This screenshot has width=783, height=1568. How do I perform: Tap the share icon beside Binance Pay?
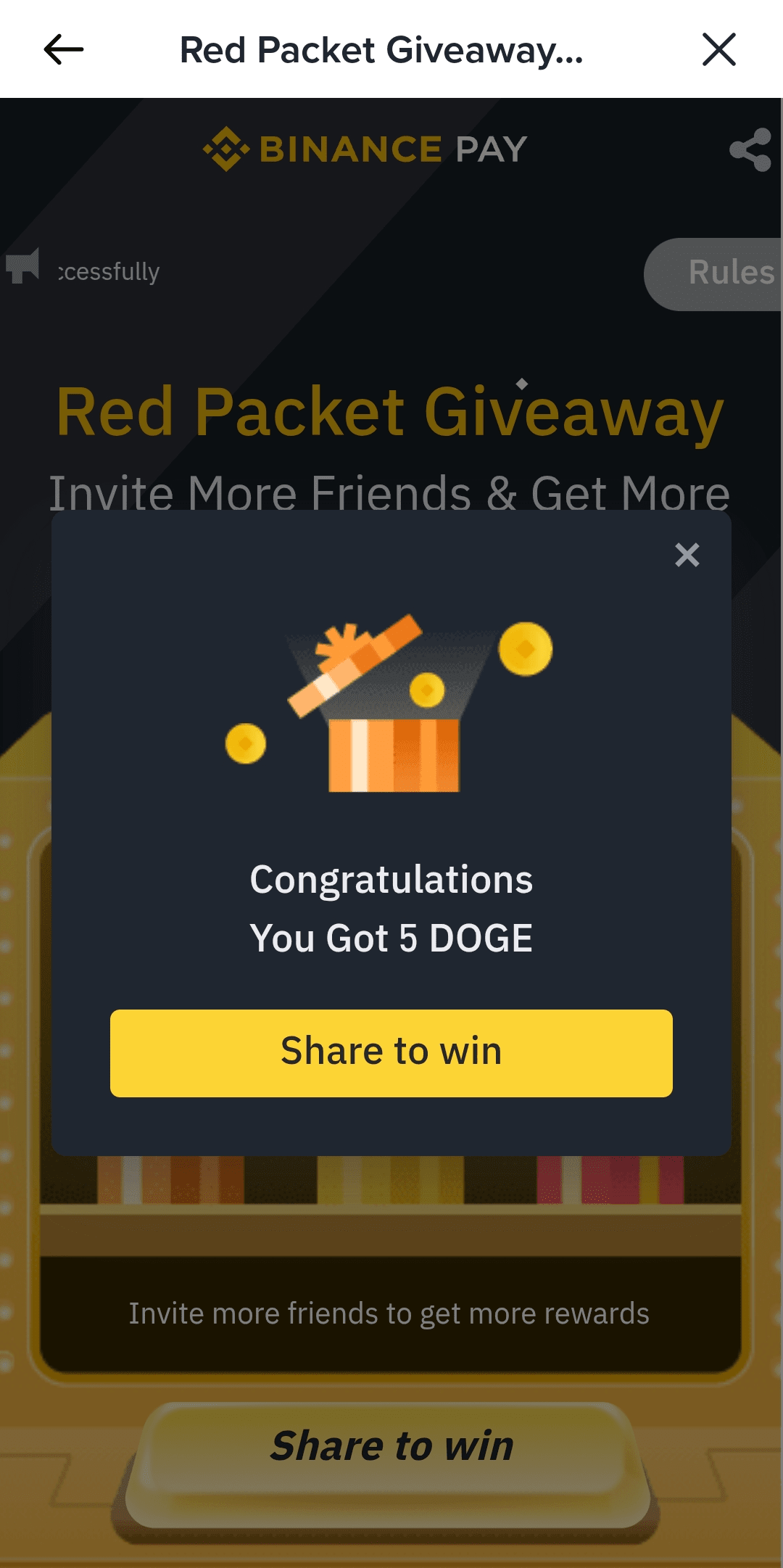pos(750,150)
